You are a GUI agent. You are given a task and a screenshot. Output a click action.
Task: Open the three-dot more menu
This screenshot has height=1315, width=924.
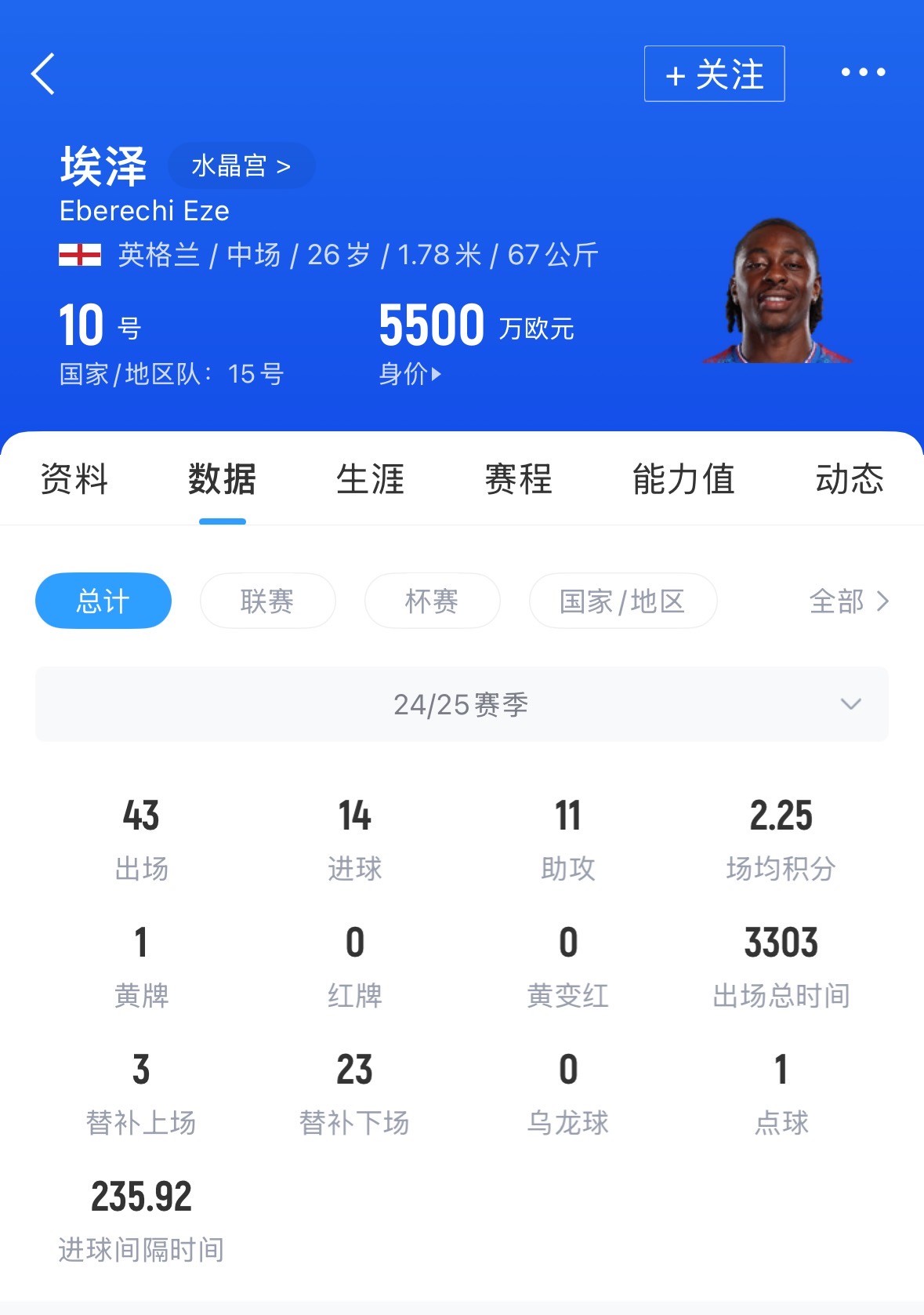[x=863, y=72]
